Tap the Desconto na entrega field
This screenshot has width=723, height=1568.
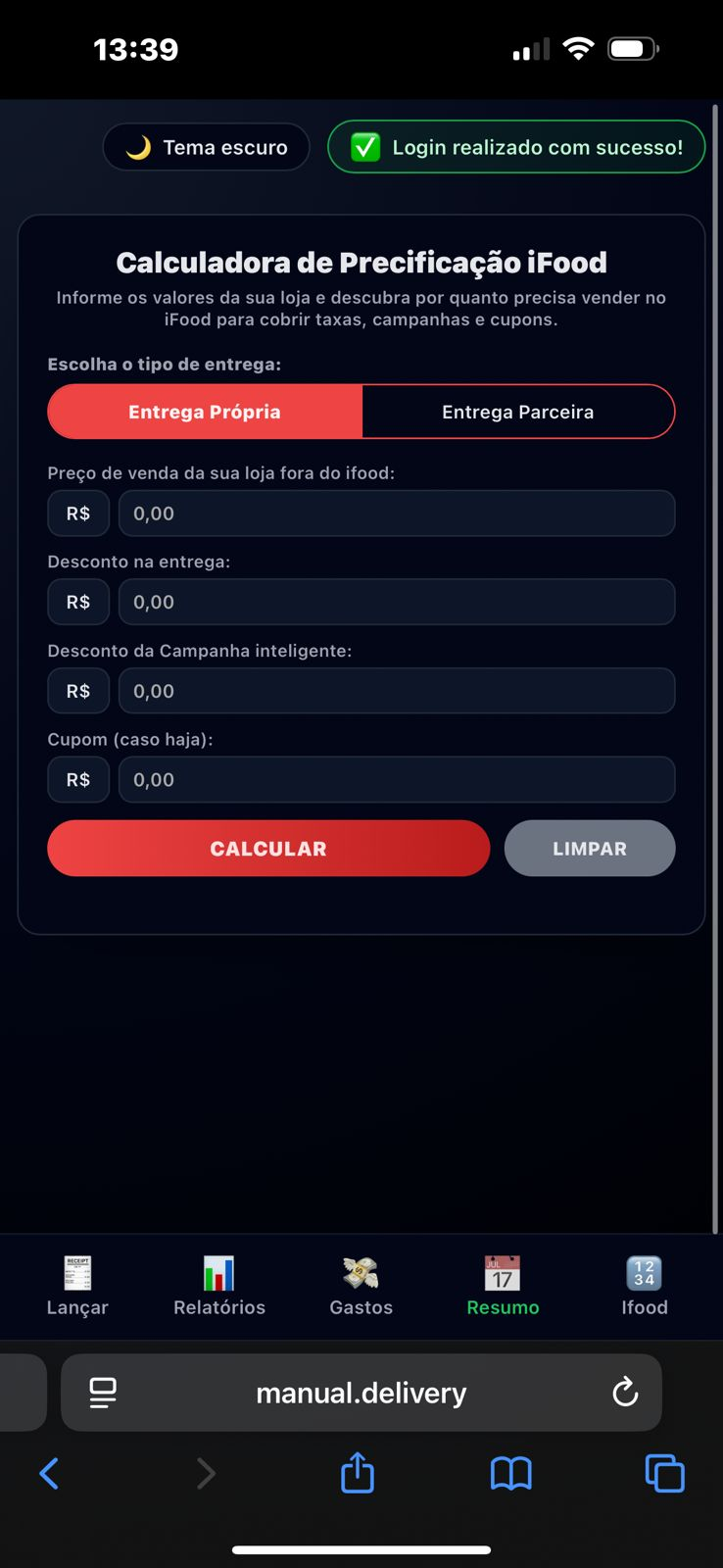(396, 602)
